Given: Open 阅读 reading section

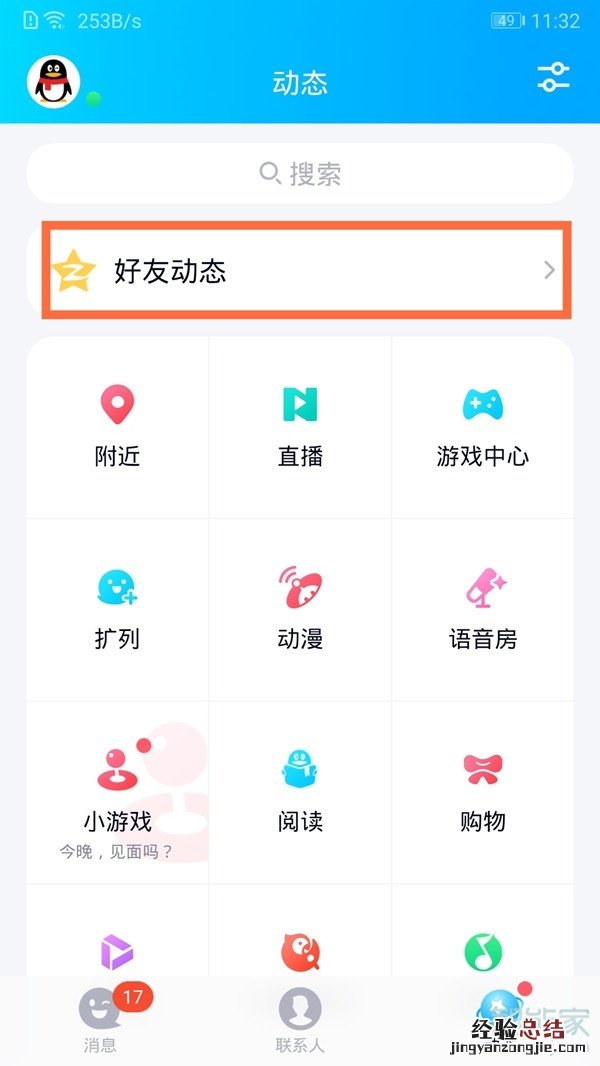Looking at the screenshot, I should coord(300,792).
